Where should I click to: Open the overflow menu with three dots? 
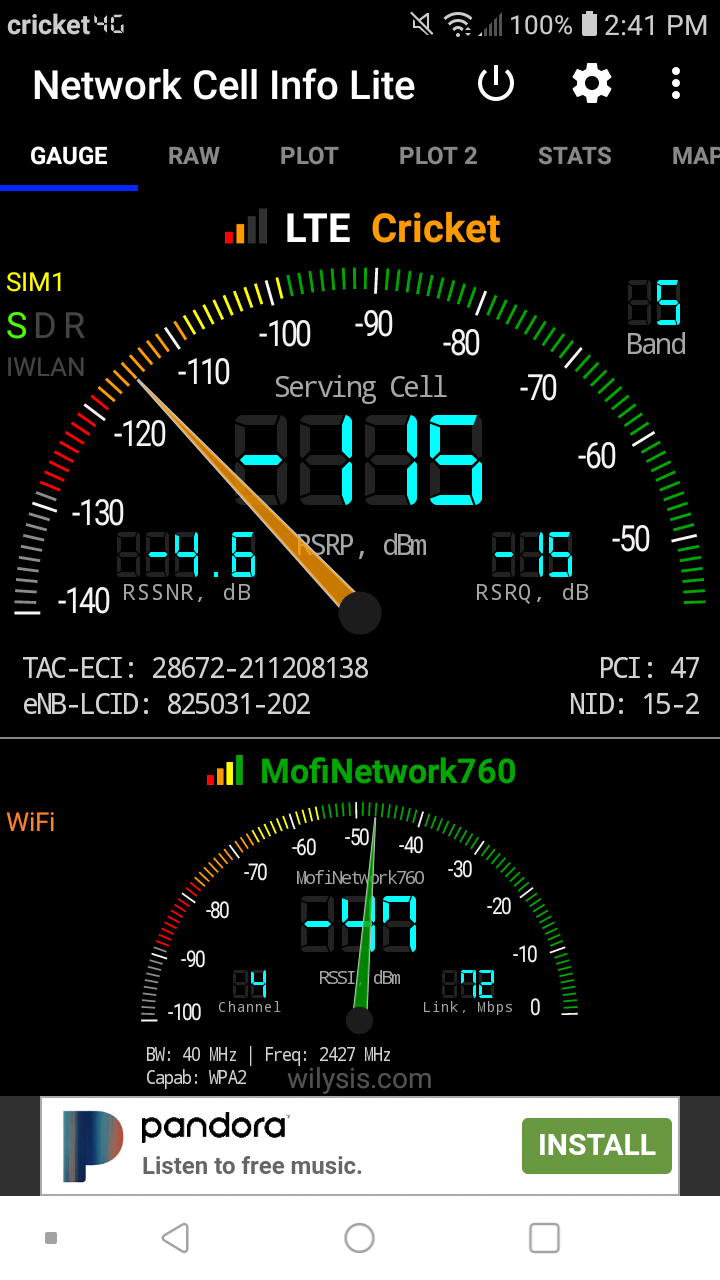coord(676,84)
